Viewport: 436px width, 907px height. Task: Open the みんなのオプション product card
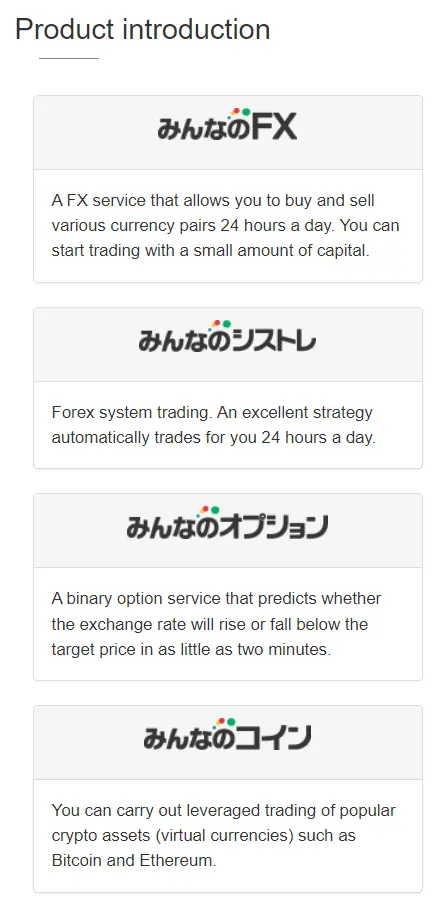(x=228, y=587)
